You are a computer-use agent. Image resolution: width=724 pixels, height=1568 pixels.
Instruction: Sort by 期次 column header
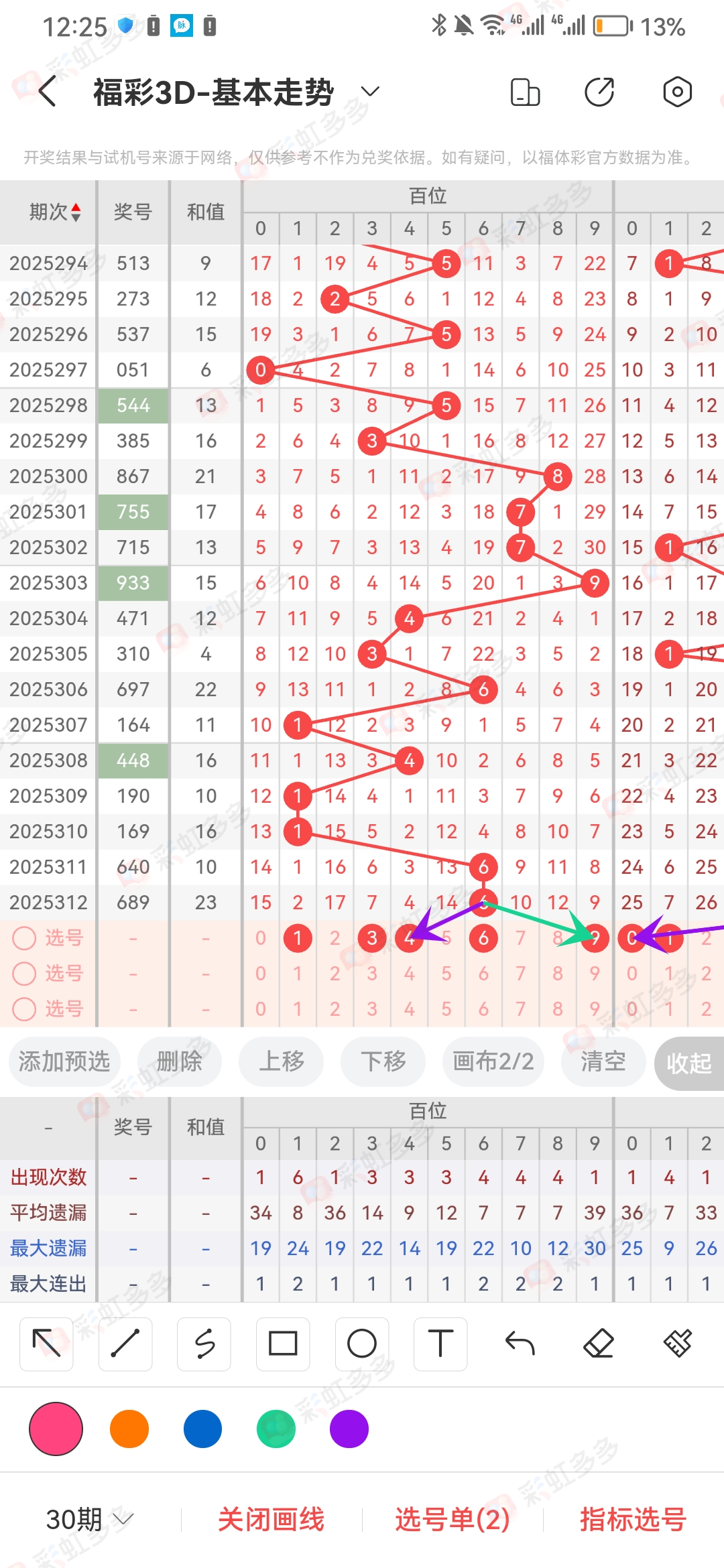pos(55,212)
